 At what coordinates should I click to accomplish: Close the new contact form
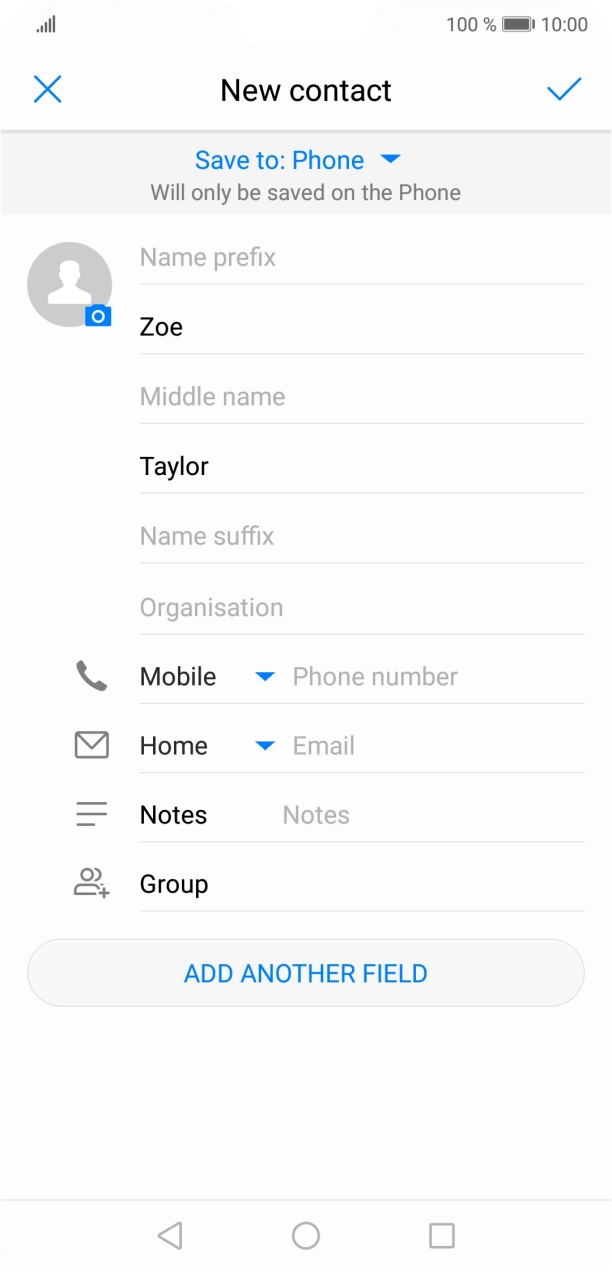47,90
